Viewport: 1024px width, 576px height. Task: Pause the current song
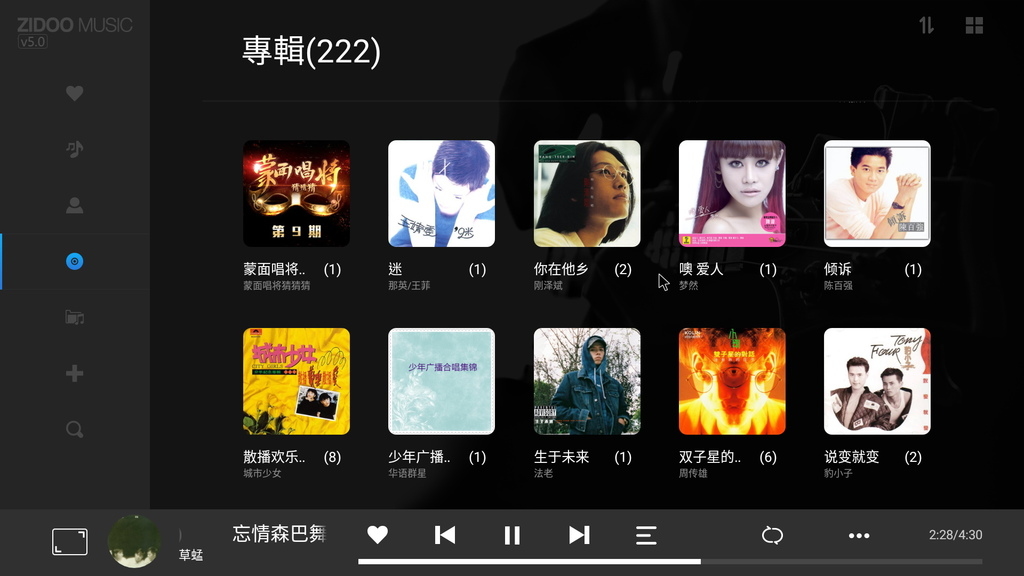tap(512, 535)
